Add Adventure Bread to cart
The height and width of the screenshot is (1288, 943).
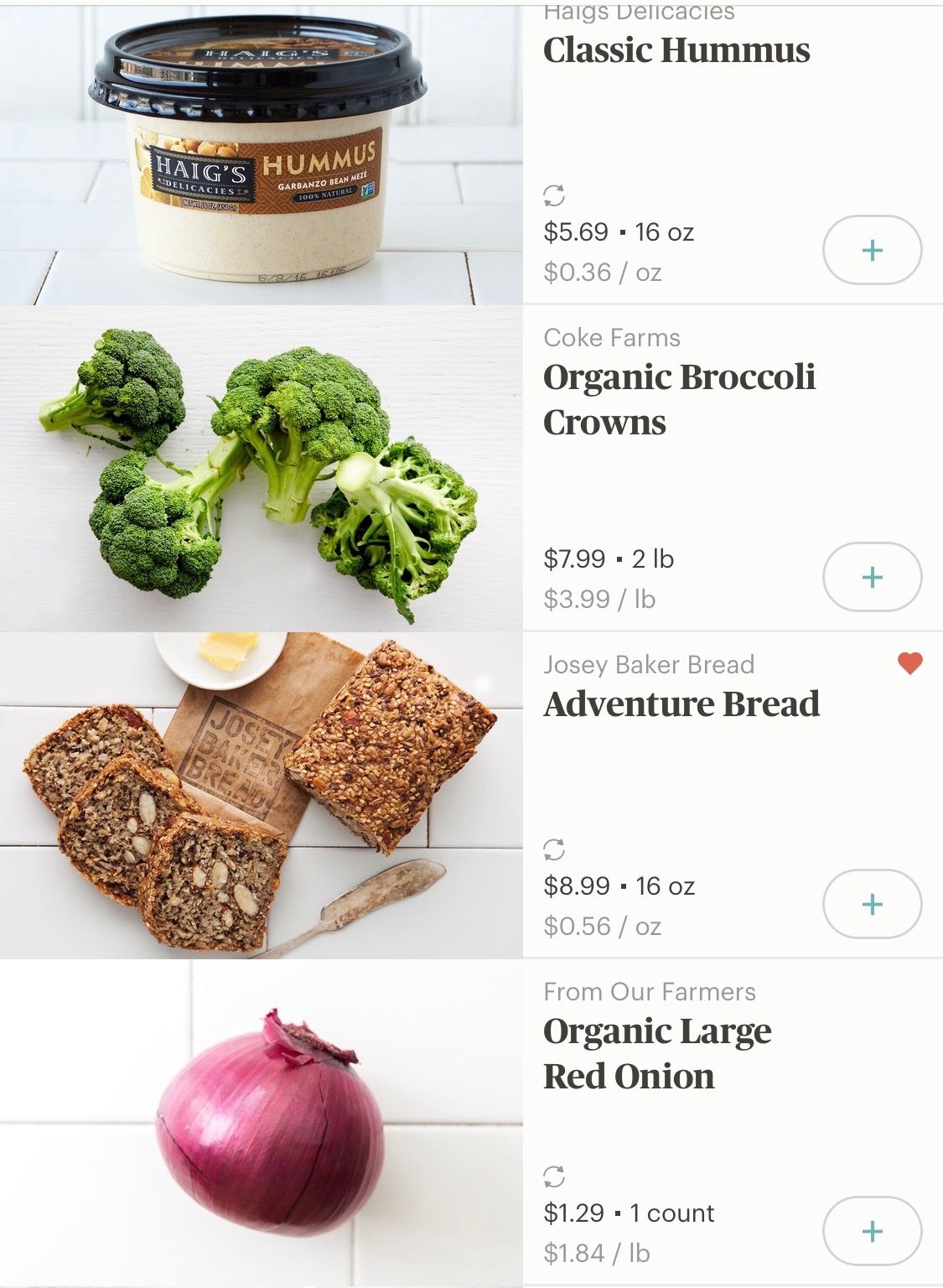pyautogui.click(x=872, y=904)
